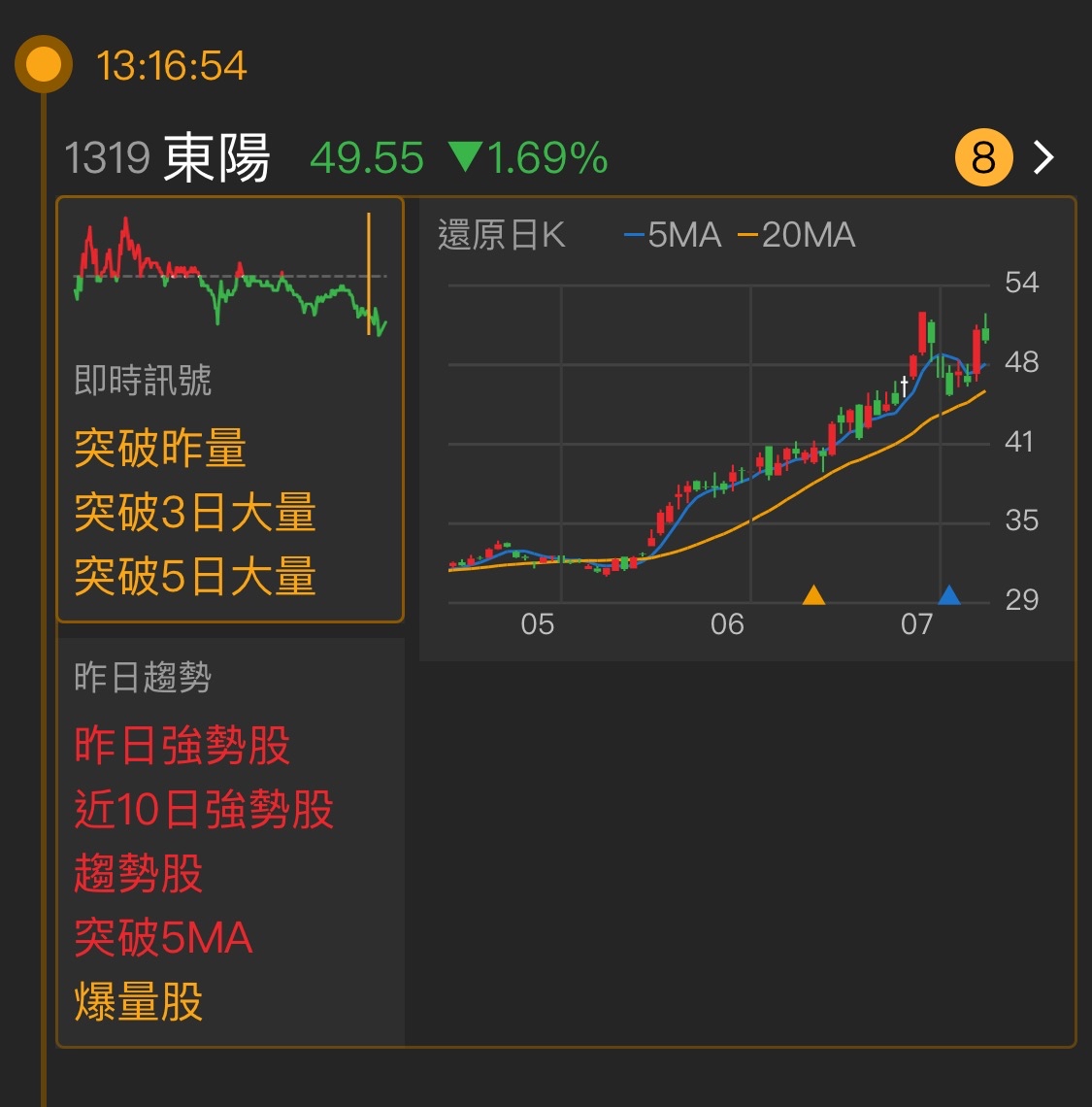The width and height of the screenshot is (1092, 1107).
Task: Click the orange 20MA color indicator
Action: coord(747,234)
